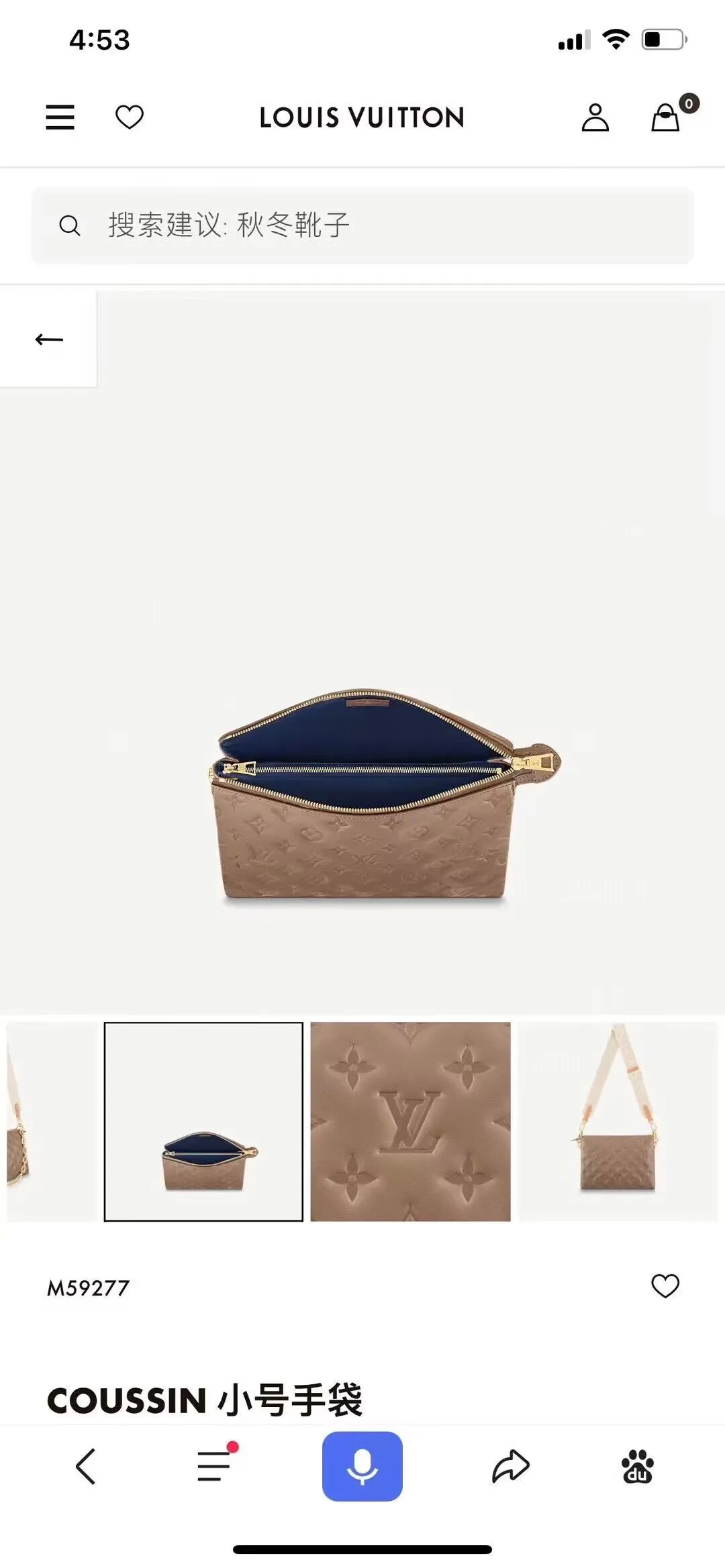The width and height of the screenshot is (725, 1568).
Task: Tap the back arrow above the product image
Action: click(x=47, y=339)
